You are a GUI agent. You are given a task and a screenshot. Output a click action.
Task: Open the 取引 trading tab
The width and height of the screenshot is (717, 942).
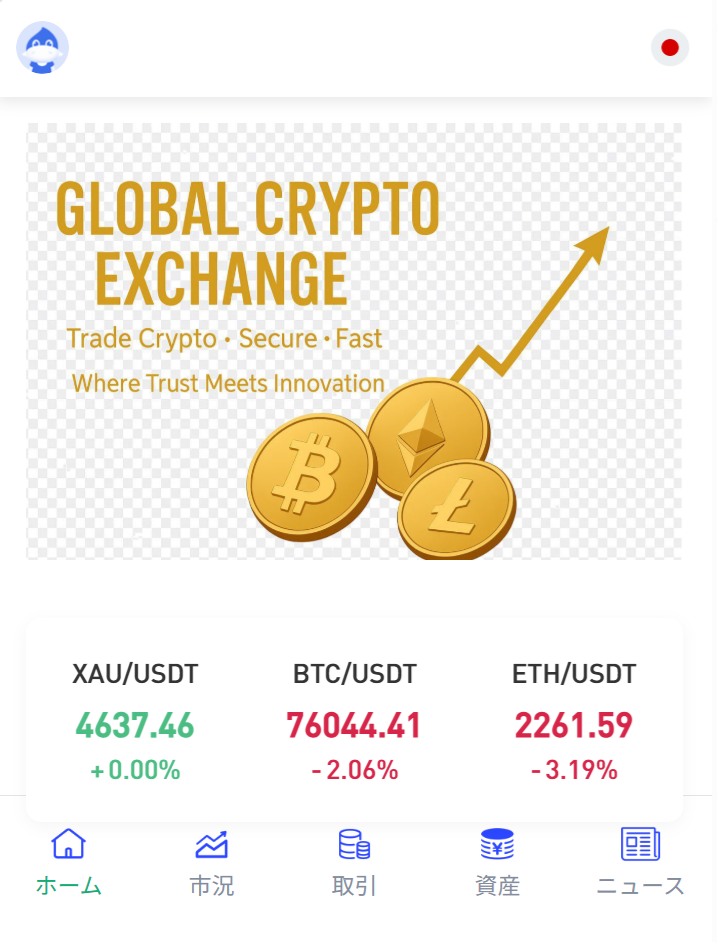tap(354, 863)
